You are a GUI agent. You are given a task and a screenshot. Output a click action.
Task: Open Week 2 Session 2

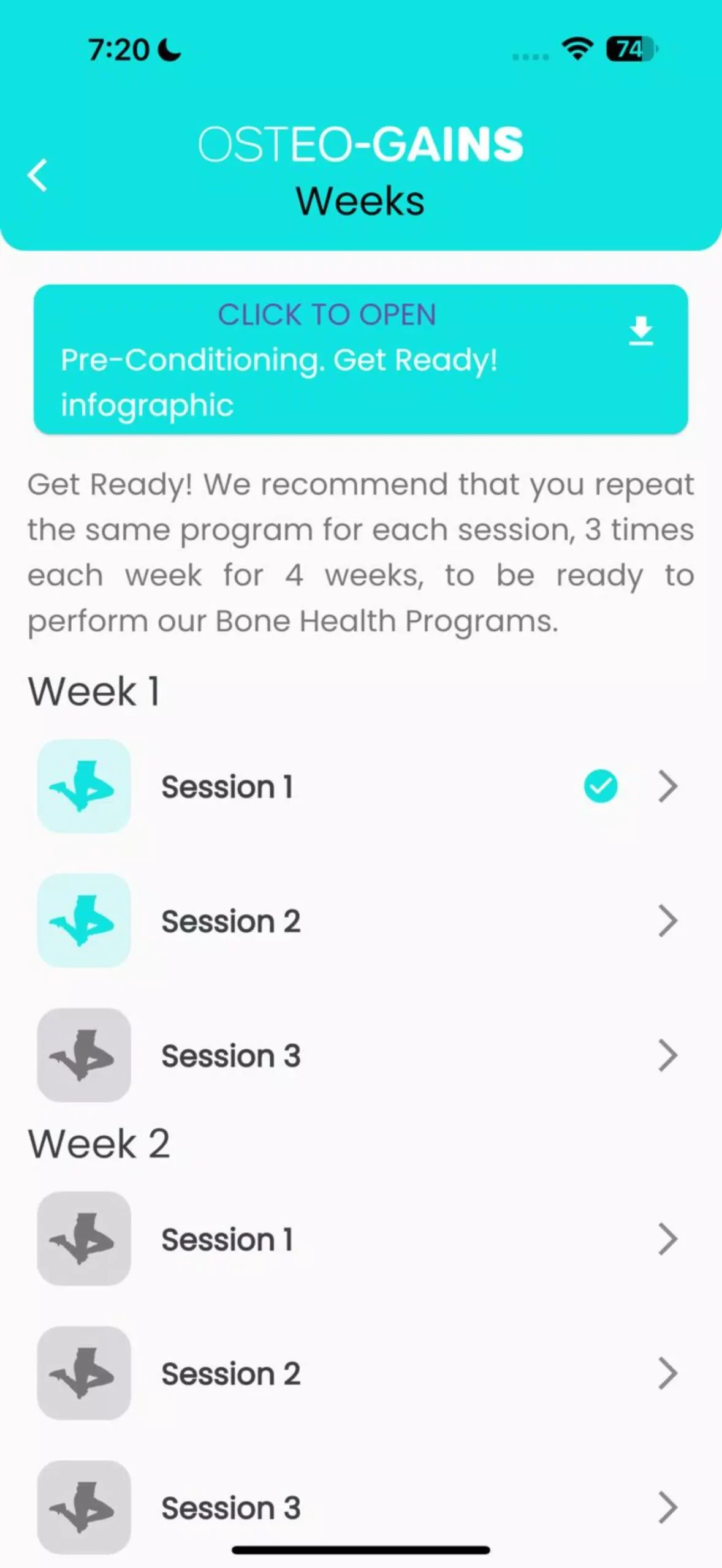click(360, 1373)
